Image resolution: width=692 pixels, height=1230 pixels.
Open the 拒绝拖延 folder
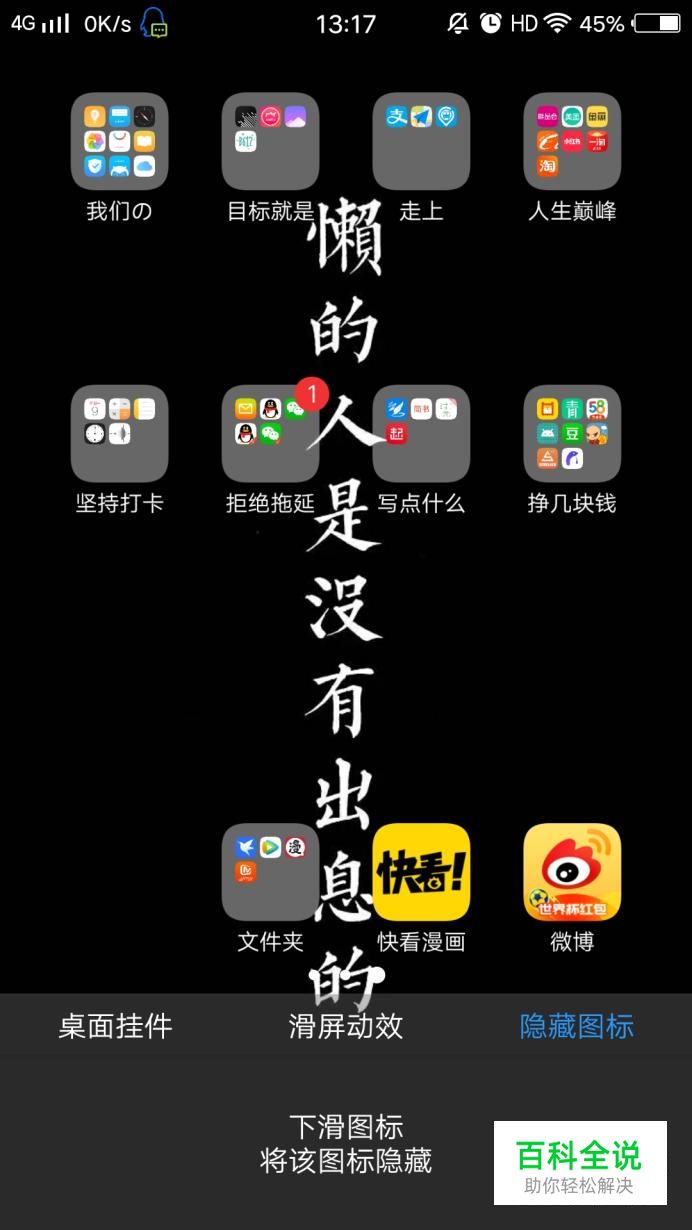(x=270, y=434)
